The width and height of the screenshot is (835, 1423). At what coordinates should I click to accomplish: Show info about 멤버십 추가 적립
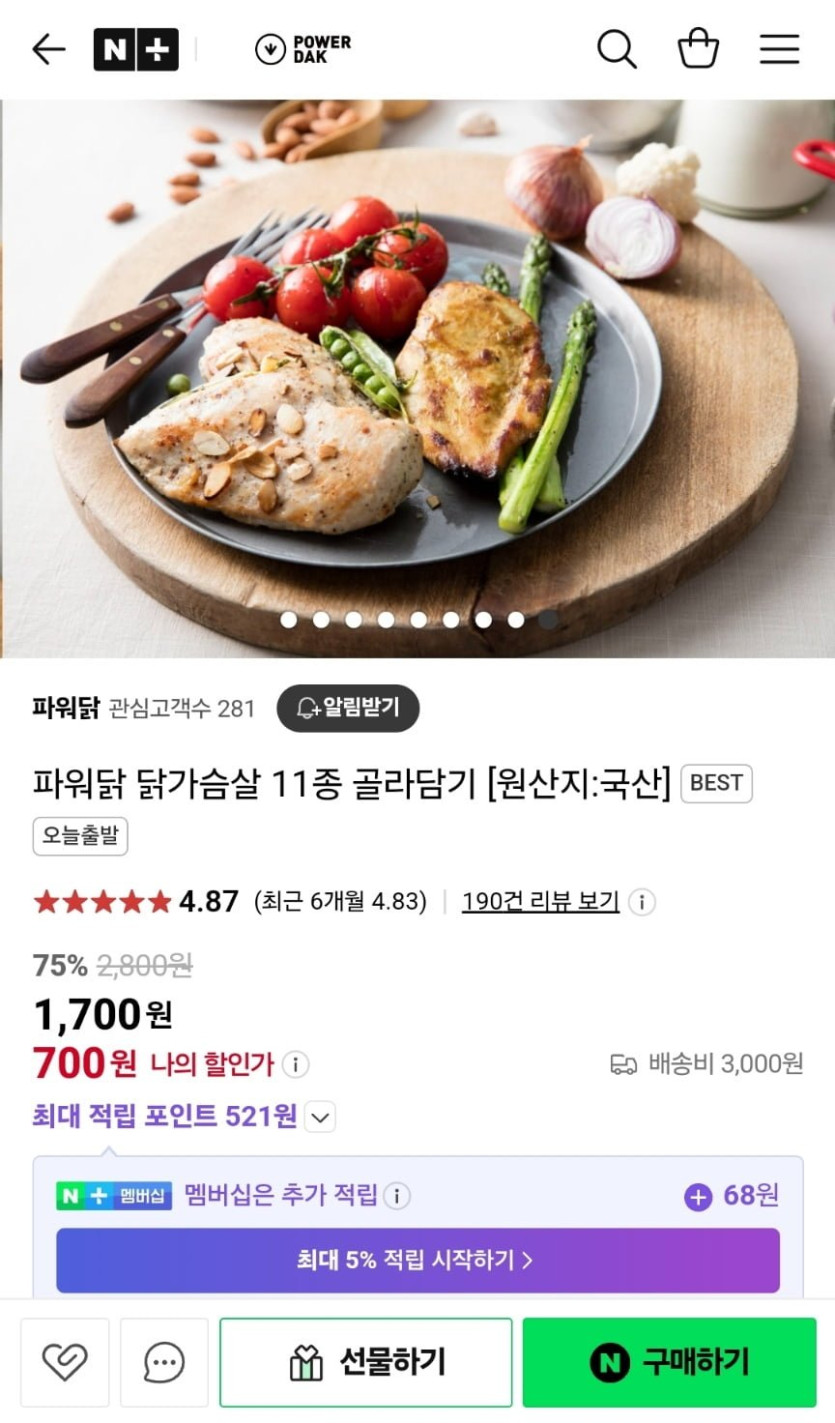(x=397, y=1196)
